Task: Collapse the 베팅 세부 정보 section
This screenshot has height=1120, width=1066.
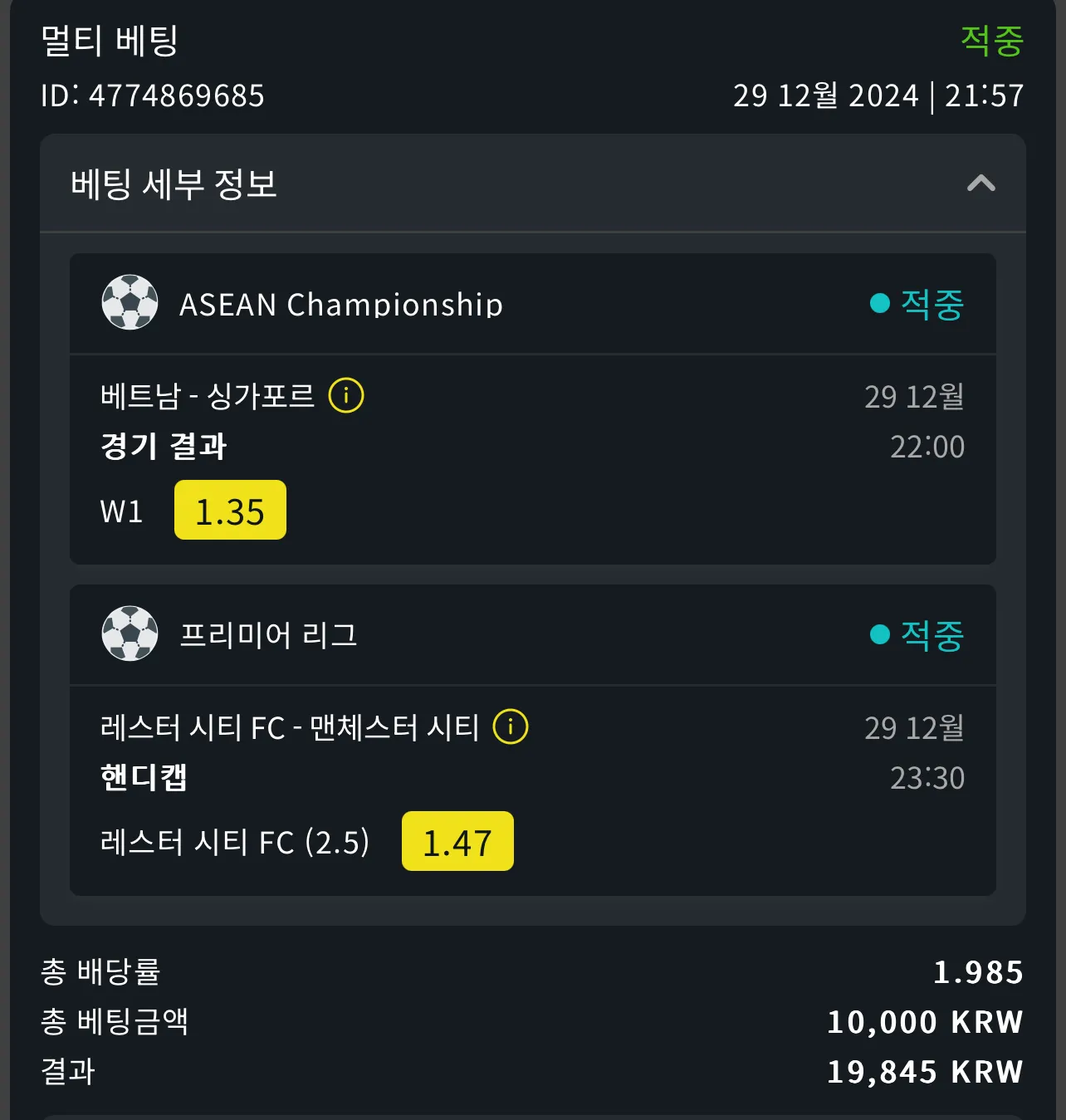Action: click(x=980, y=183)
